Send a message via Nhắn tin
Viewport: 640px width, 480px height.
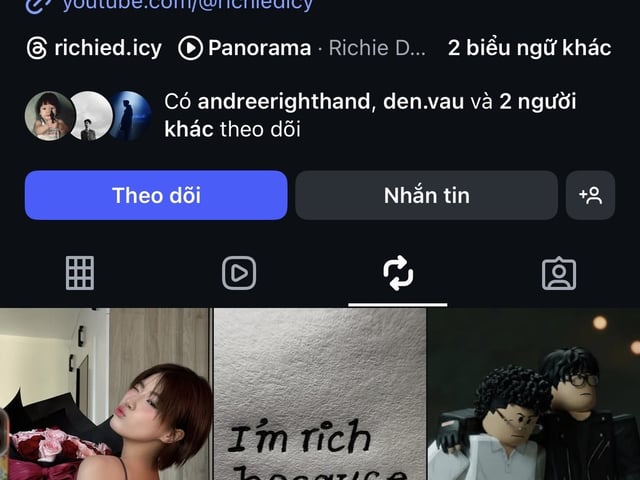click(x=426, y=195)
